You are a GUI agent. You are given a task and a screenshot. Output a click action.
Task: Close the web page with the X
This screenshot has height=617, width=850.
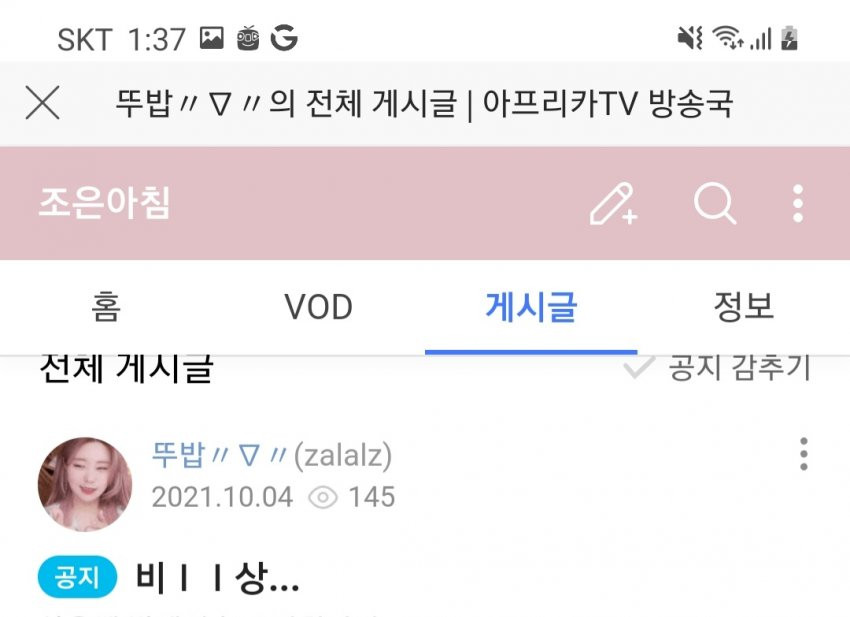[x=42, y=103]
